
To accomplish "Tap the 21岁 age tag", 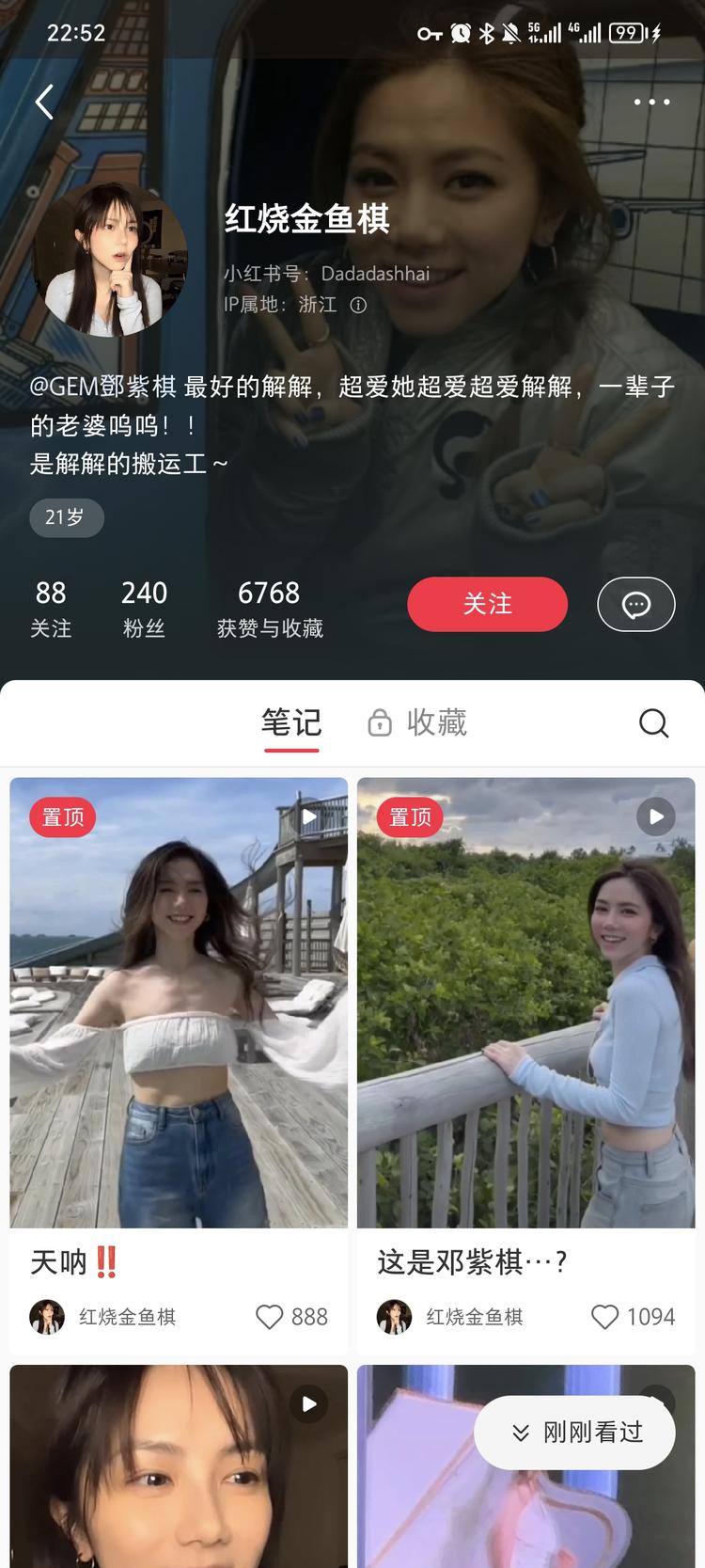I will (x=66, y=517).
